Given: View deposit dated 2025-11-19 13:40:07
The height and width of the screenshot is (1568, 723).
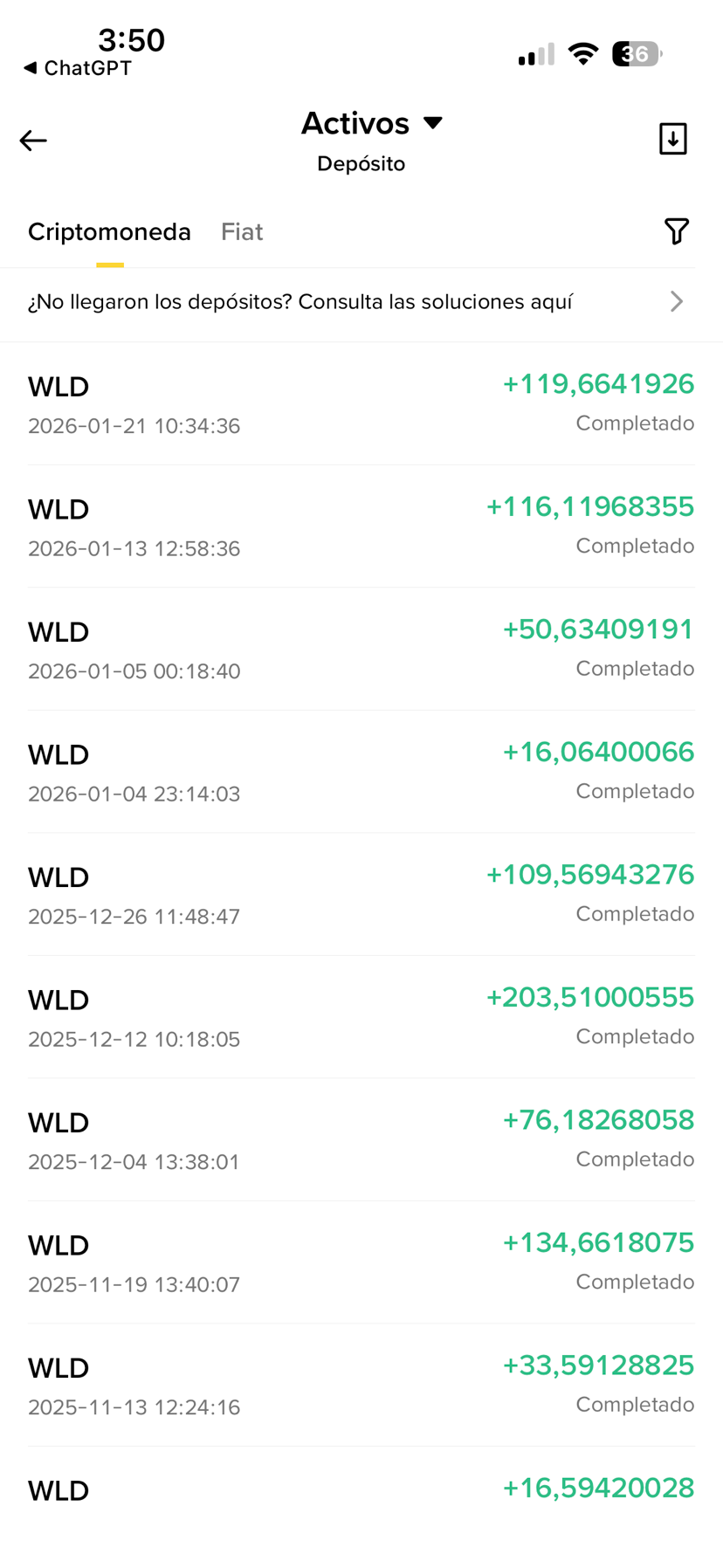Looking at the screenshot, I should (361, 1262).
